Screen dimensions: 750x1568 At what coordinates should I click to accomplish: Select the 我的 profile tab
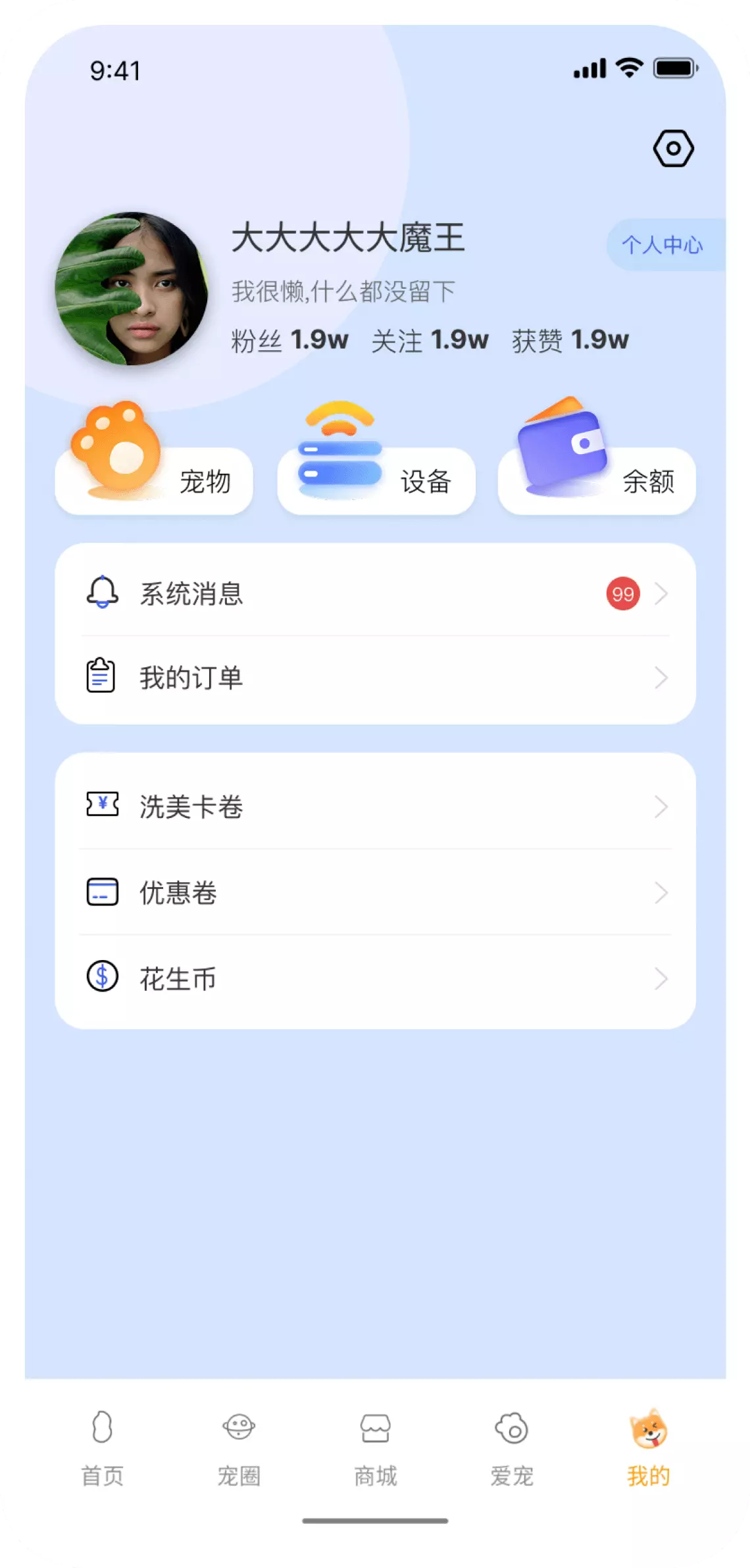[648, 1448]
